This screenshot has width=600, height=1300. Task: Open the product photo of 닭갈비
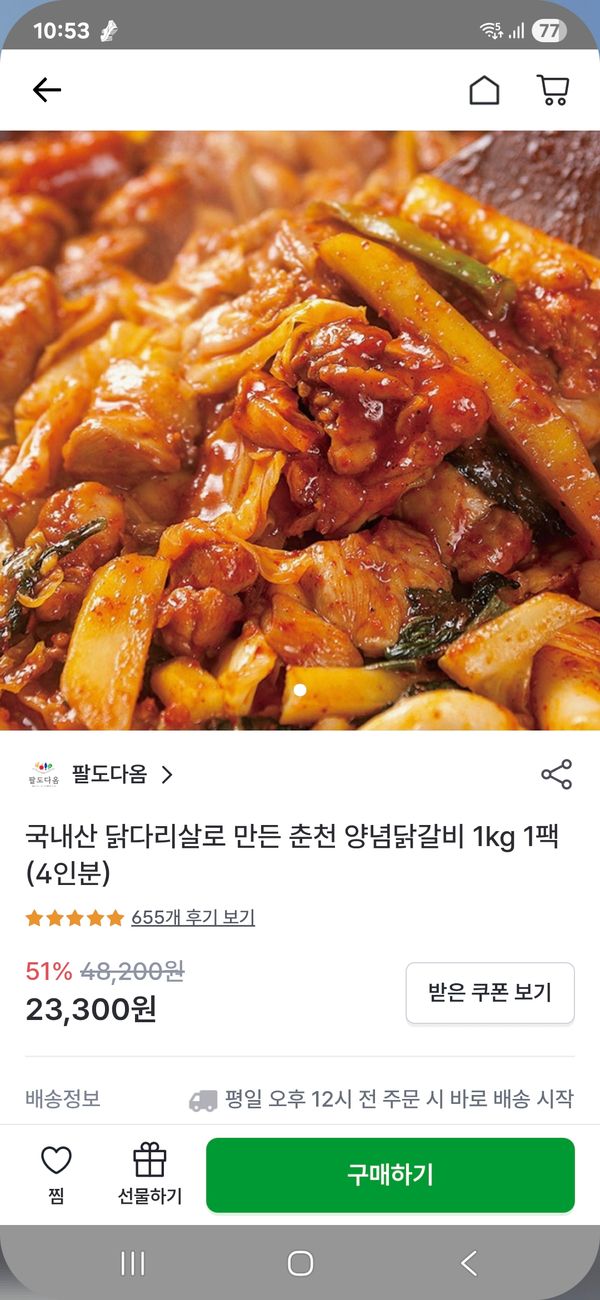tap(300, 430)
